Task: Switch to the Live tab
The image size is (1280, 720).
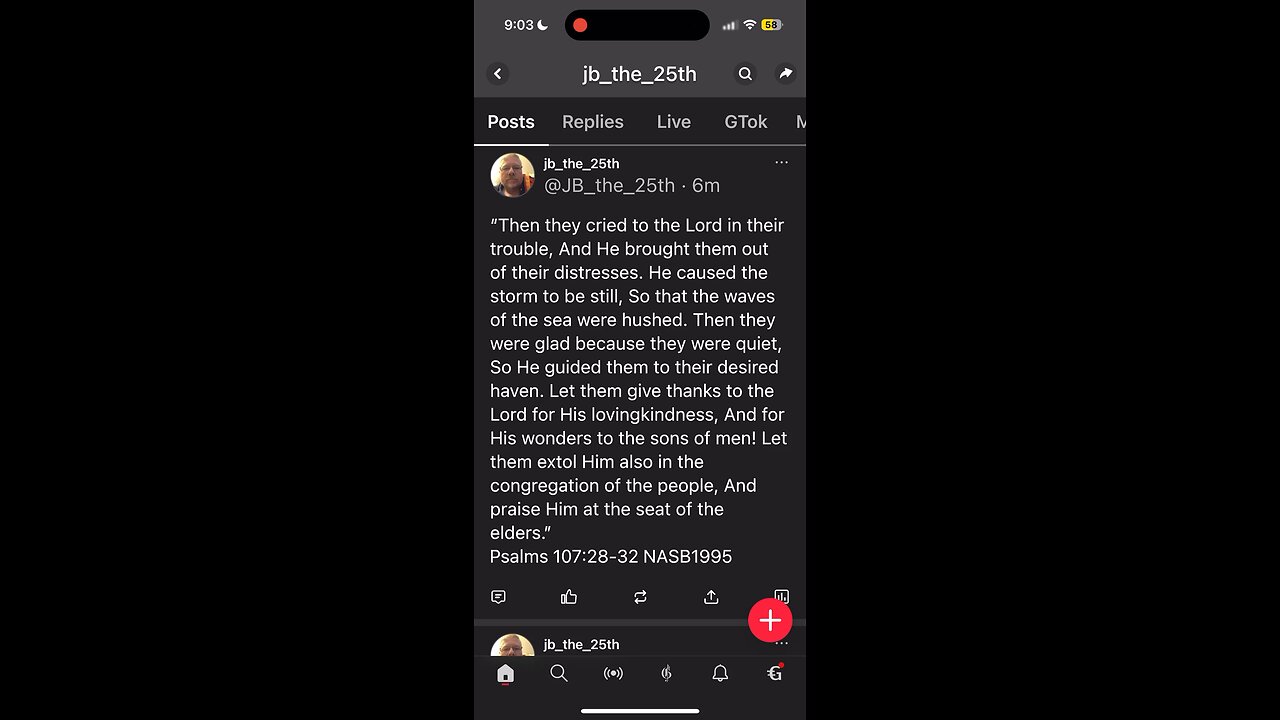Action: click(x=673, y=122)
